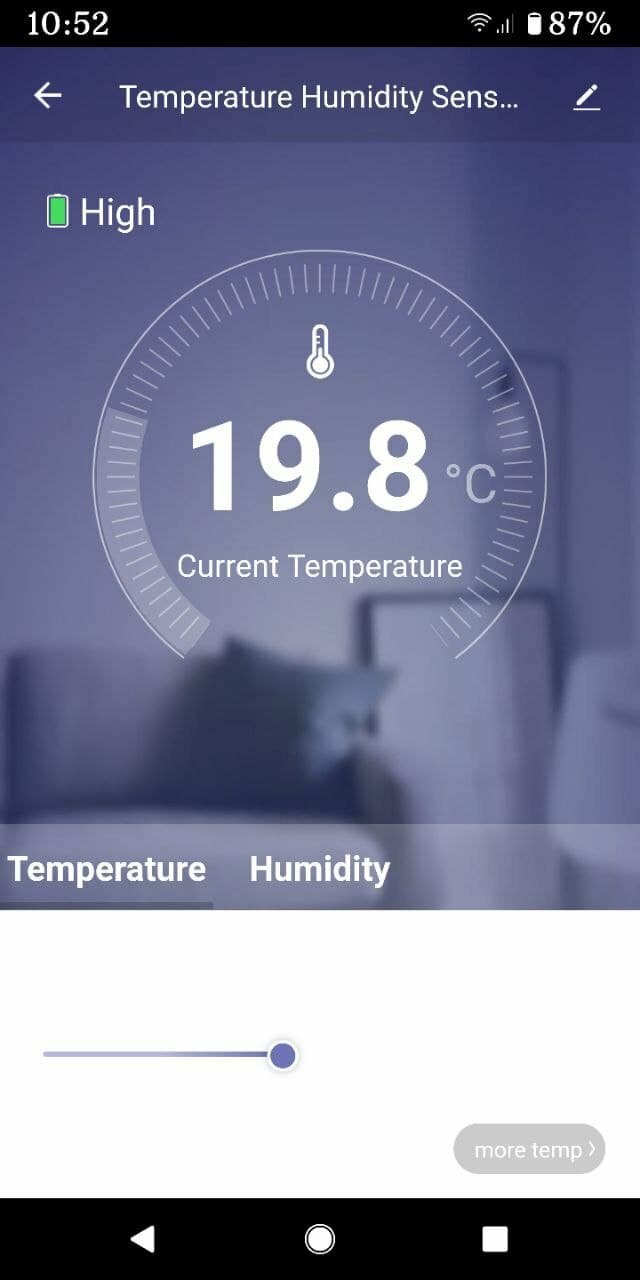This screenshot has width=640, height=1280.
Task: Go back using the header arrow
Action: pos(47,96)
